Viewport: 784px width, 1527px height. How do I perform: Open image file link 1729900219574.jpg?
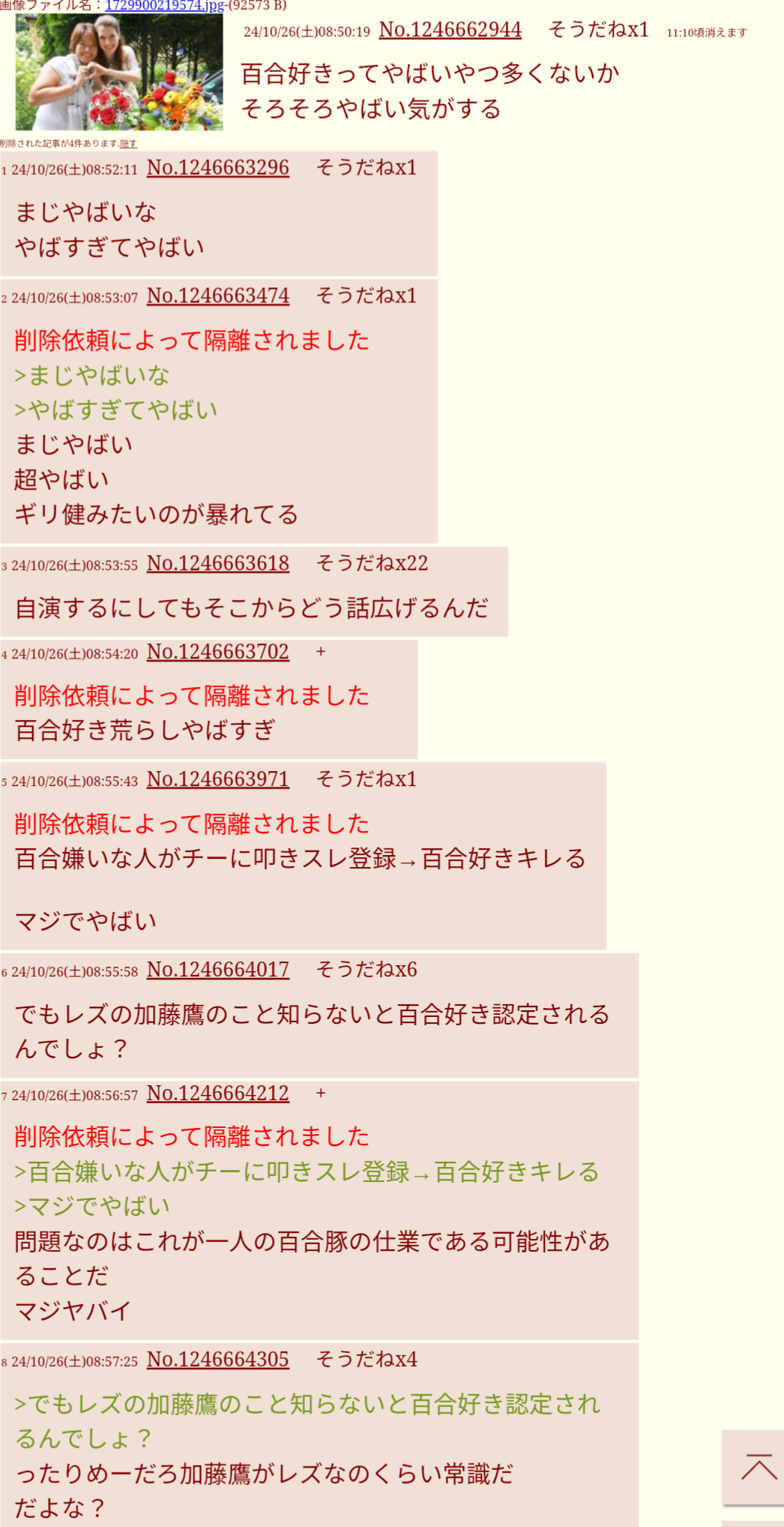(x=164, y=5)
